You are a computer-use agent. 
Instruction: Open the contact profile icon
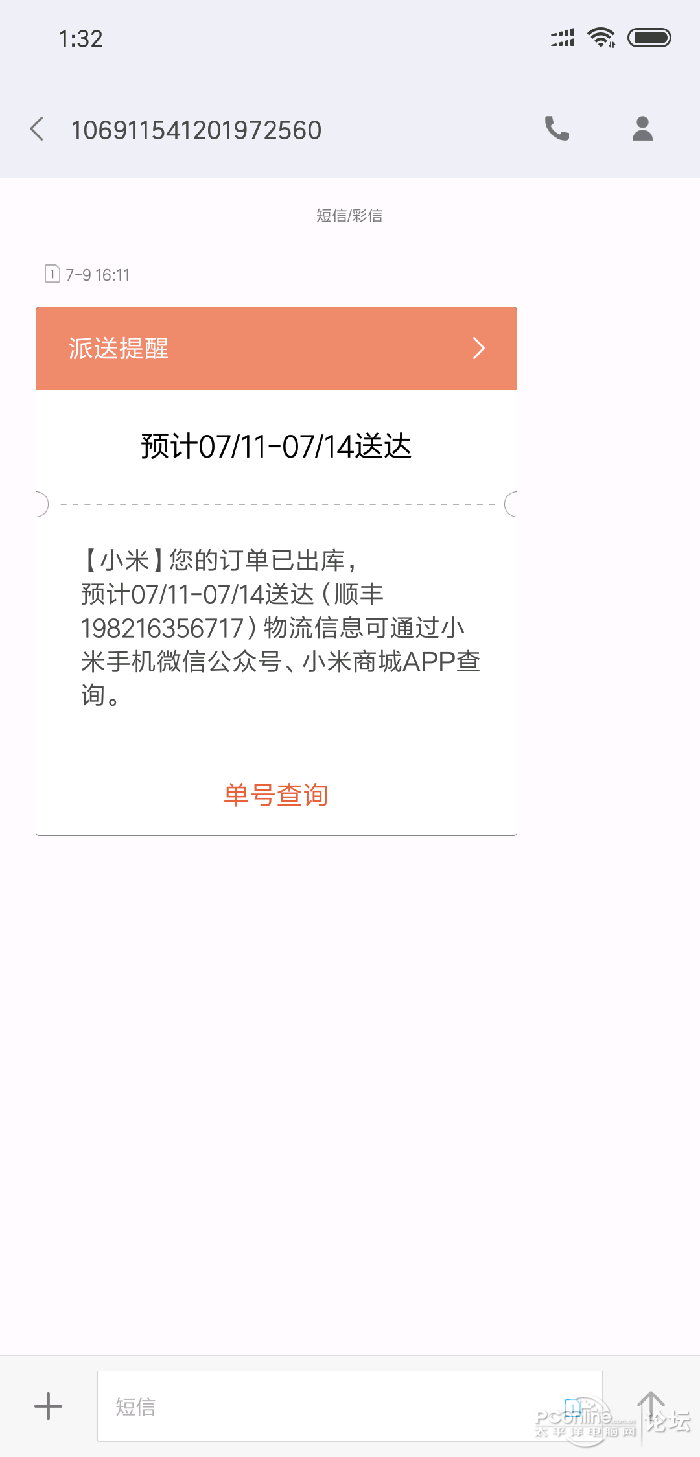[x=643, y=129]
